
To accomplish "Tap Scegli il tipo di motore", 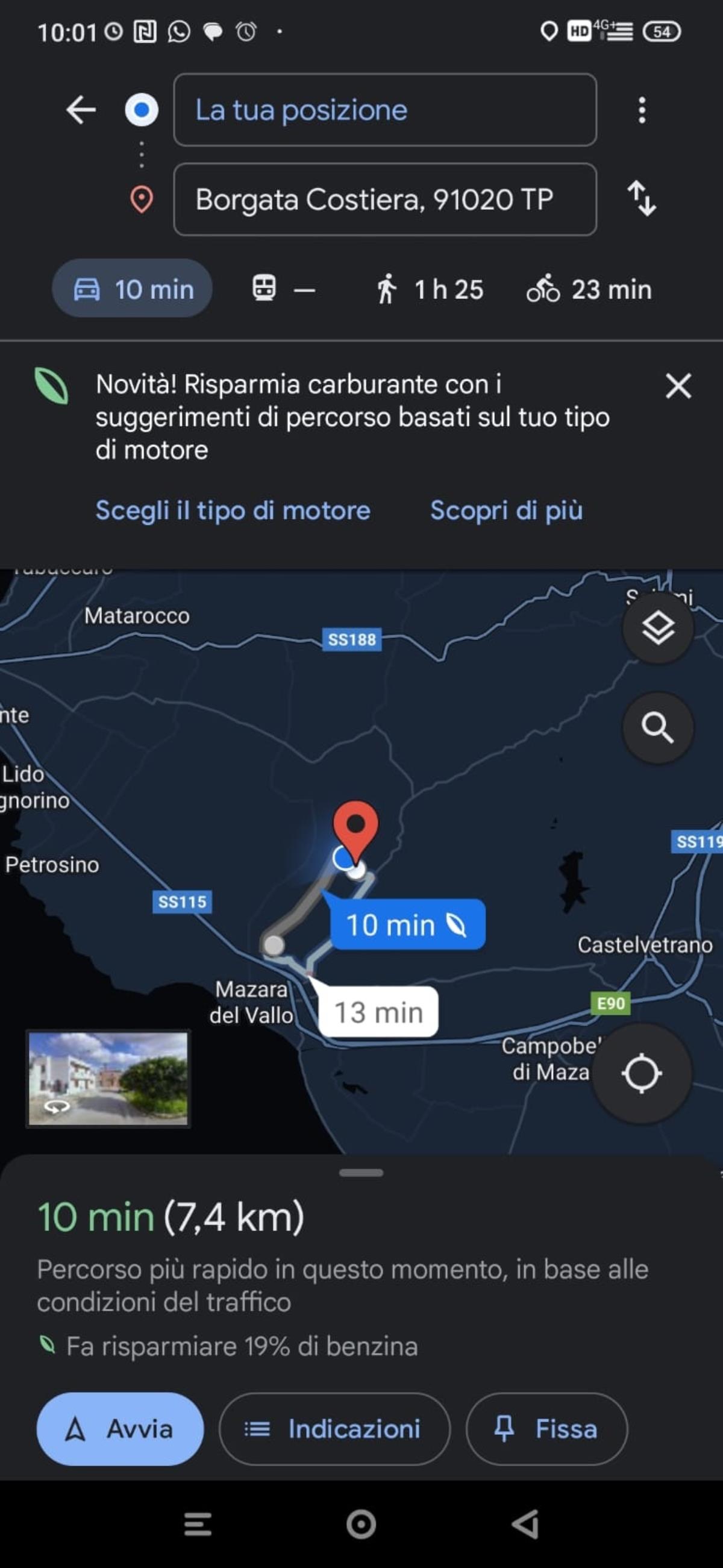I will pos(233,510).
